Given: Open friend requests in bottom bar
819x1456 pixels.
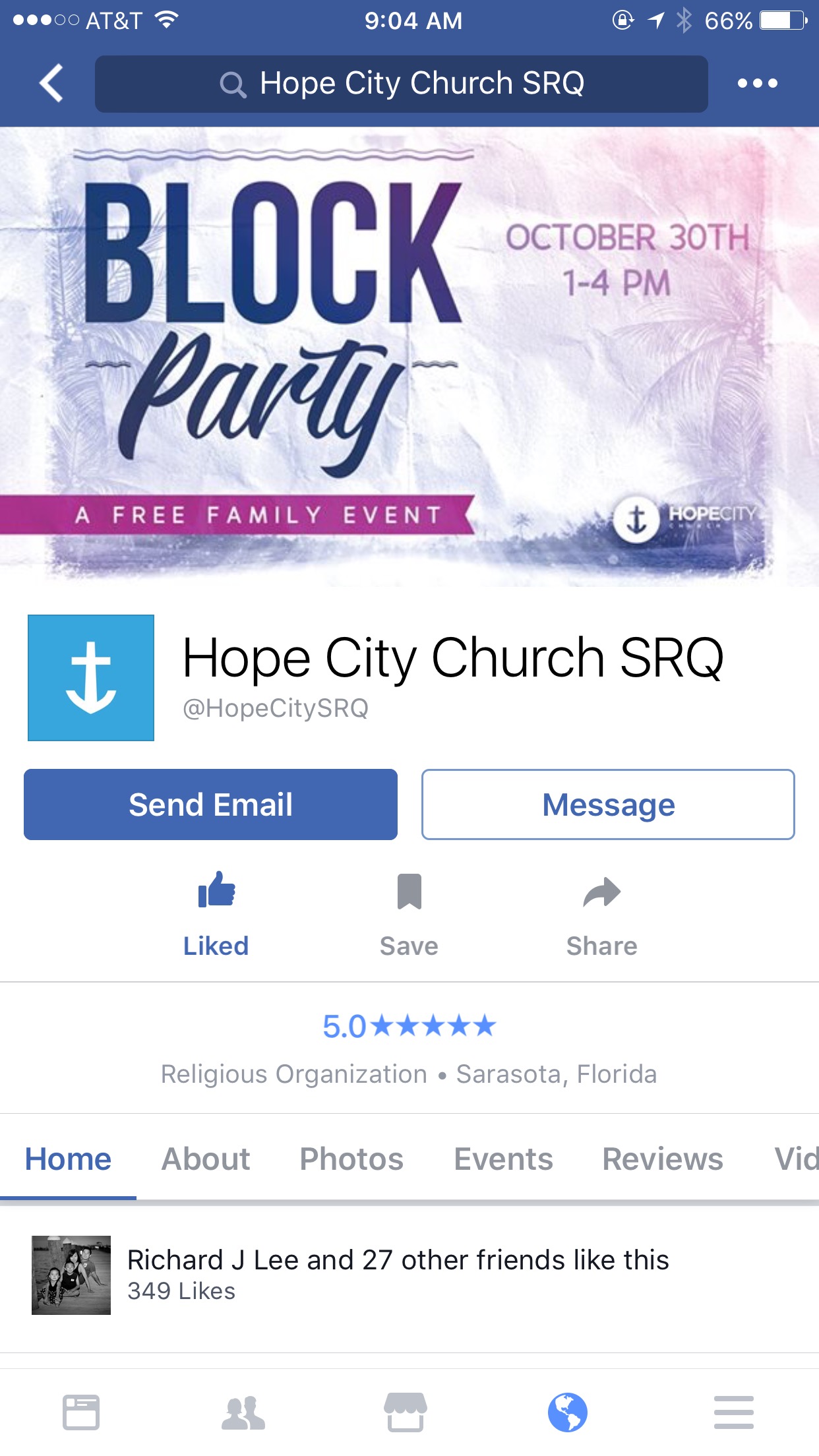Looking at the screenshot, I should (x=243, y=1412).
